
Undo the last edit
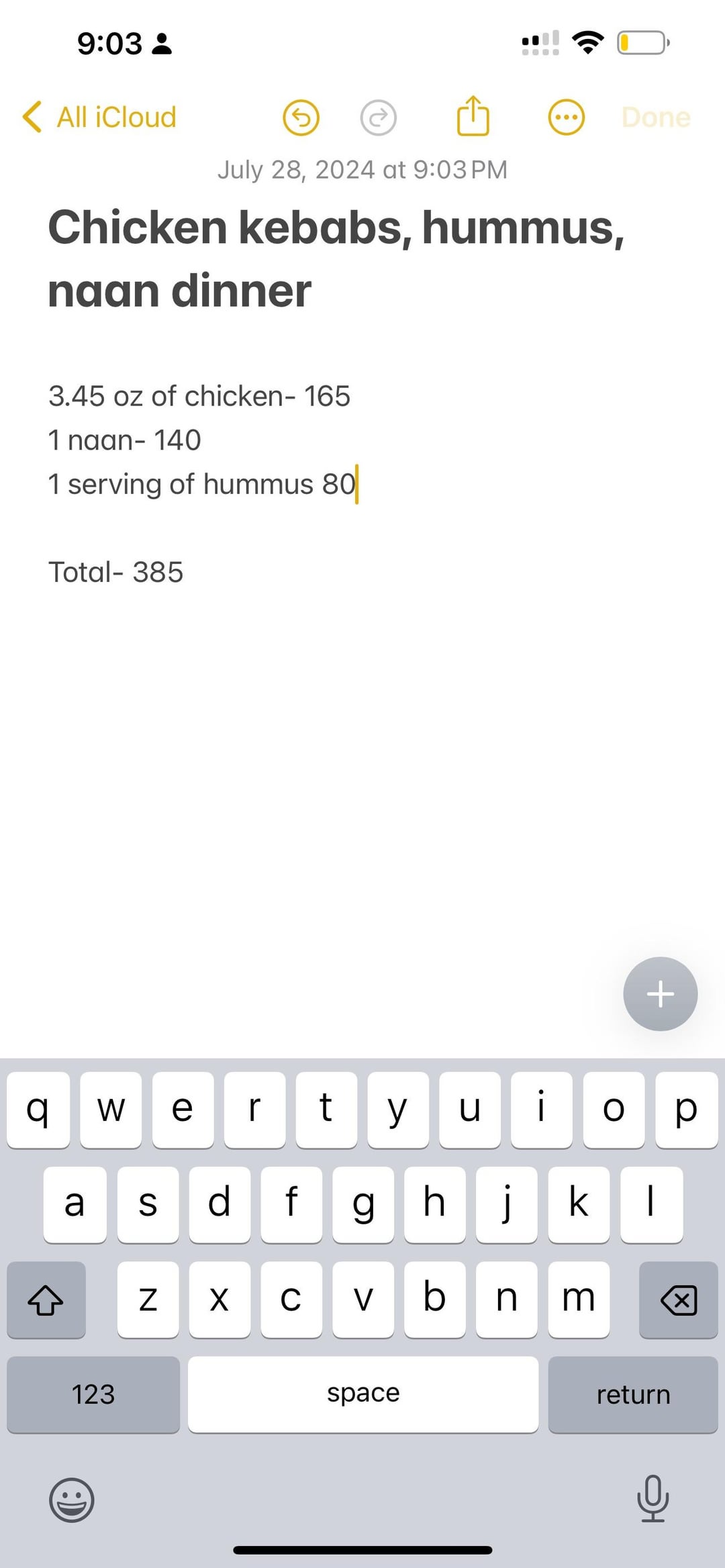301,118
